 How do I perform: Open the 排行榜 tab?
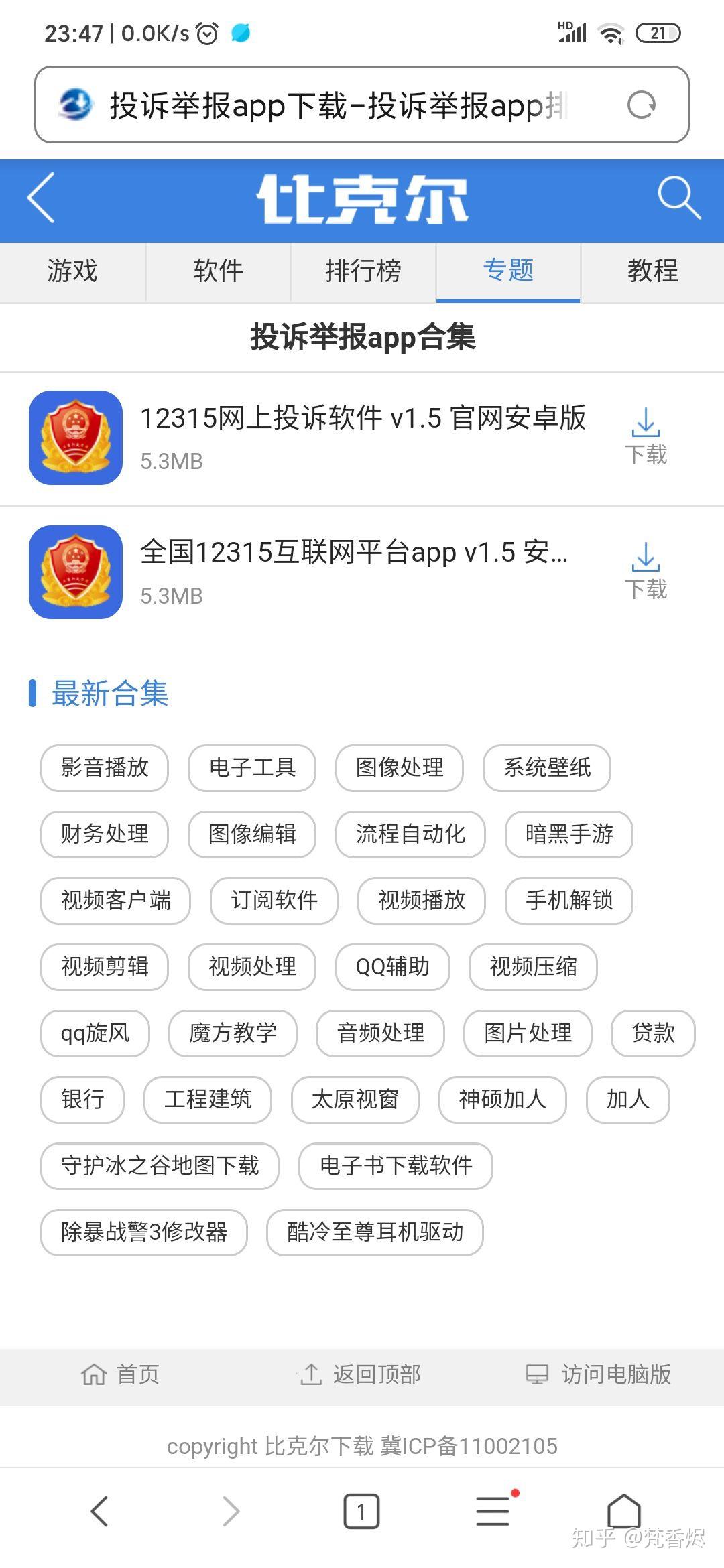(x=363, y=271)
